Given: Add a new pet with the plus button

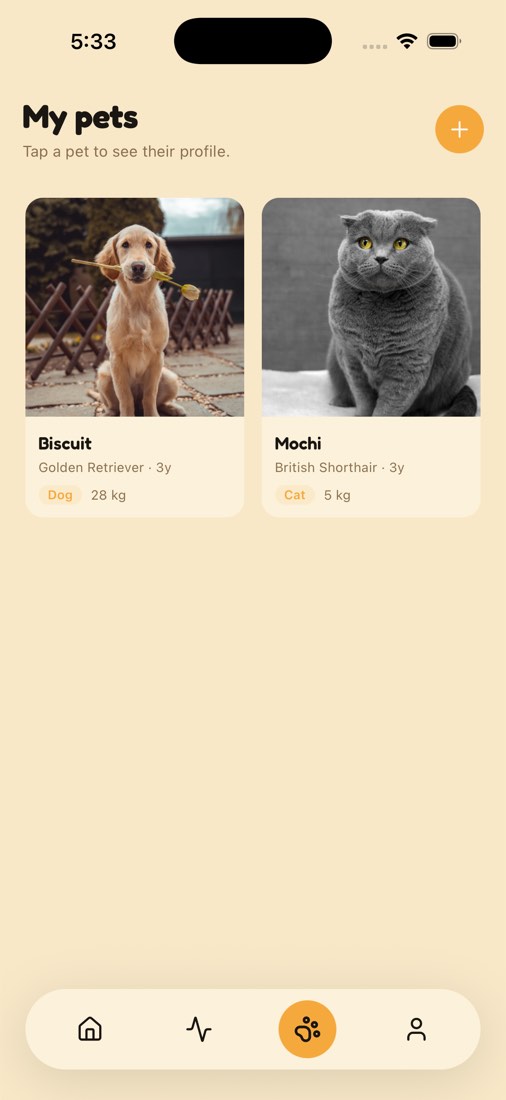Looking at the screenshot, I should click(459, 129).
